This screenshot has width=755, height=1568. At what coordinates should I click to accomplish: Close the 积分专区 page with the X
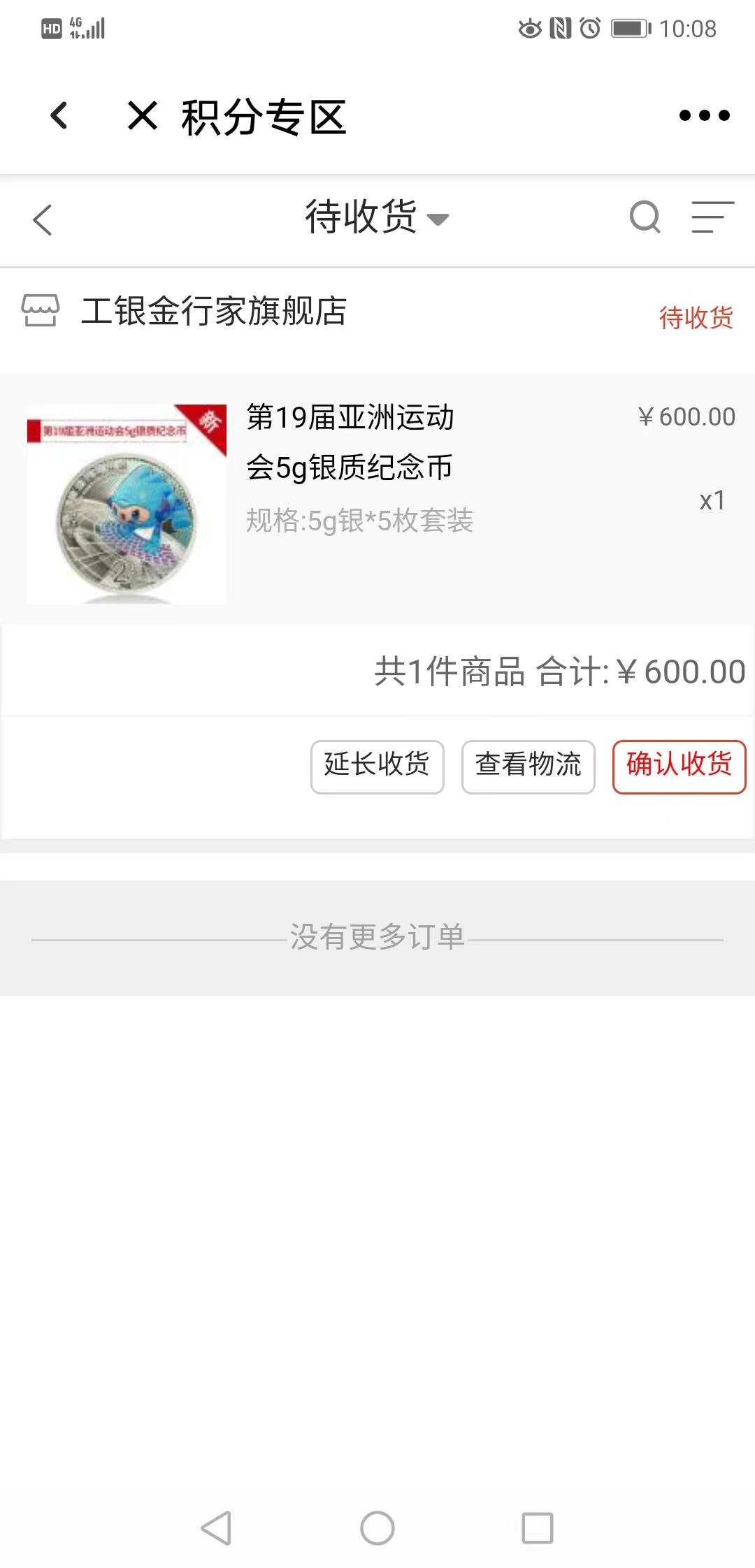point(143,115)
